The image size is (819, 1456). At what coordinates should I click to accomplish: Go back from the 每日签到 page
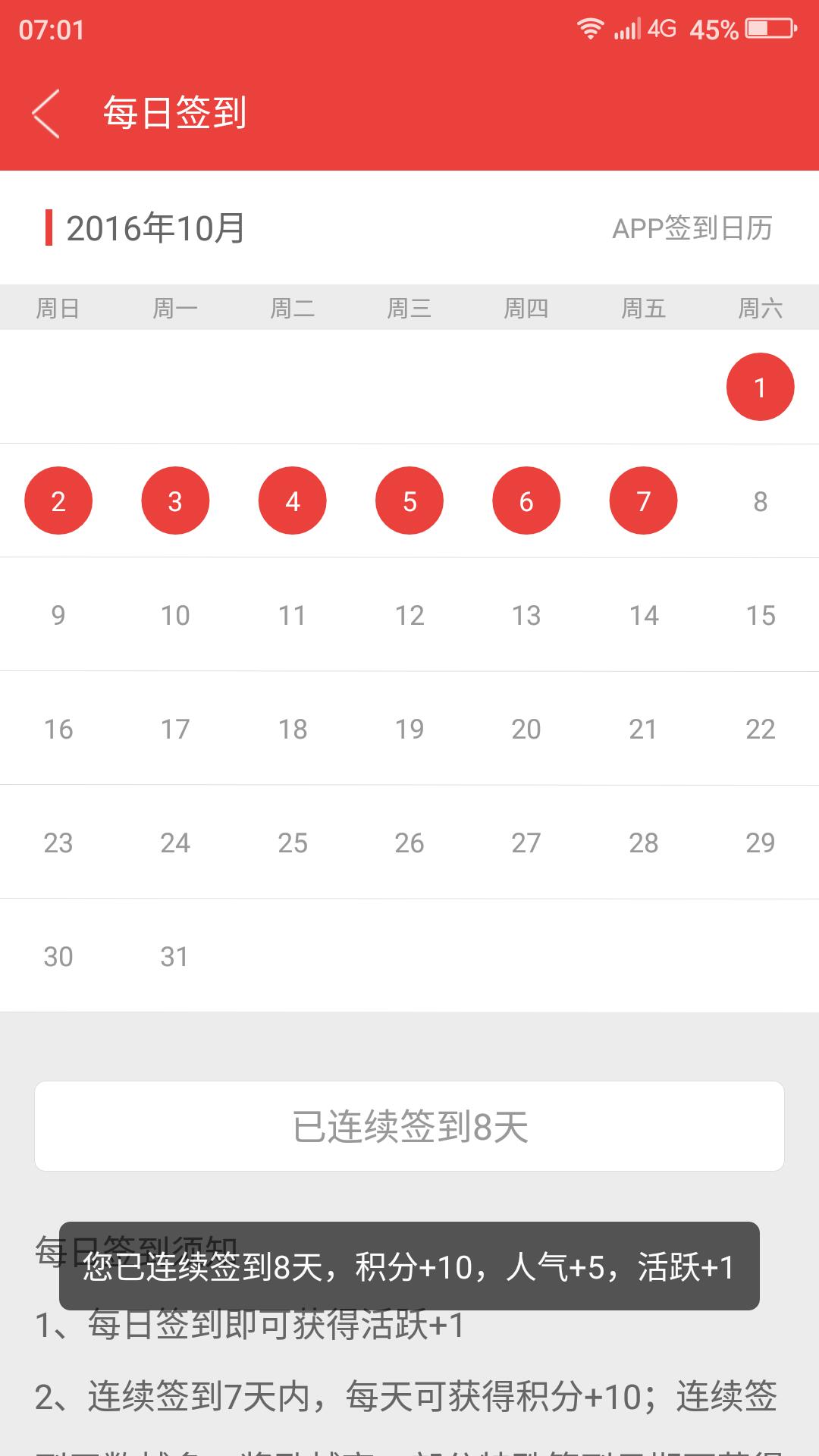point(45,114)
